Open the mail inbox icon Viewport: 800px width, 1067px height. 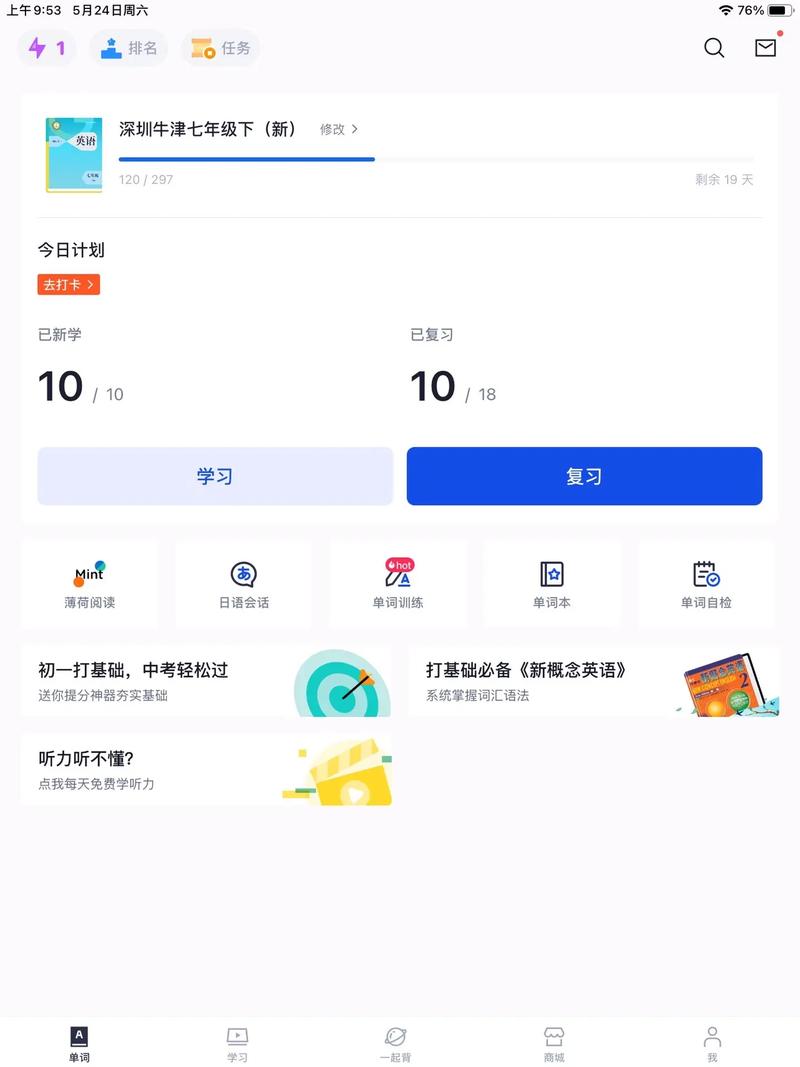765,48
